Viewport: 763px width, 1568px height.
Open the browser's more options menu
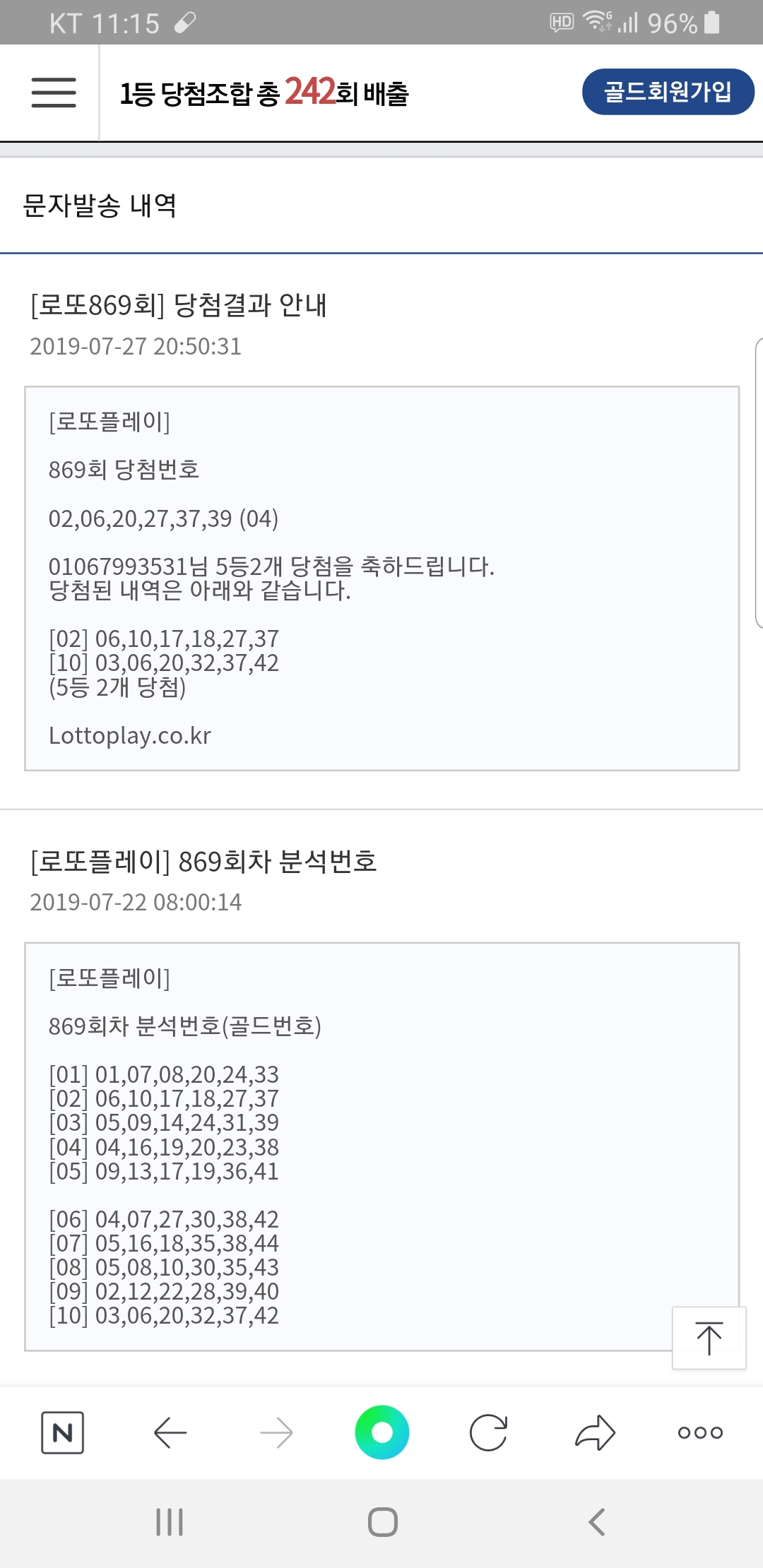point(700,1432)
